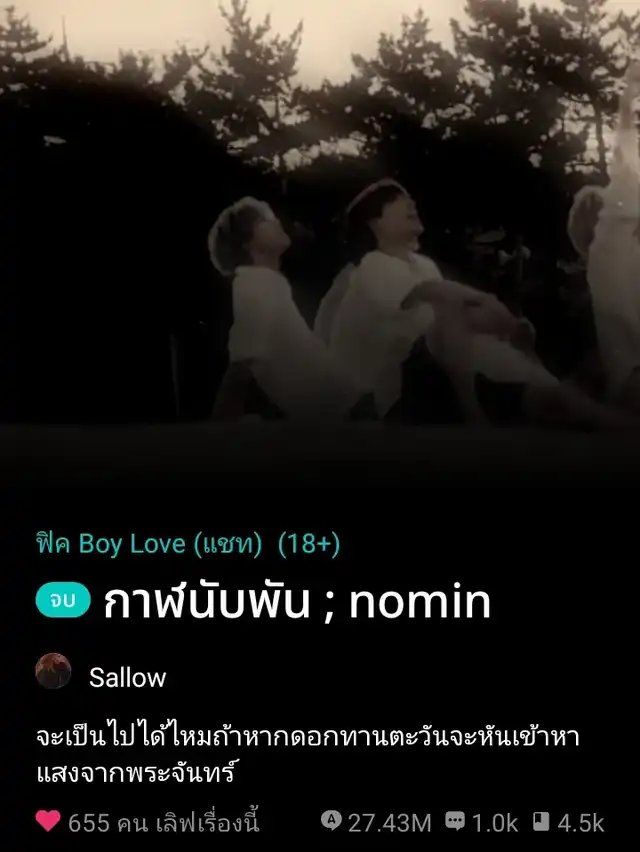Love this story with the heart icon
The height and width of the screenshot is (852, 640).
[48, 822]
